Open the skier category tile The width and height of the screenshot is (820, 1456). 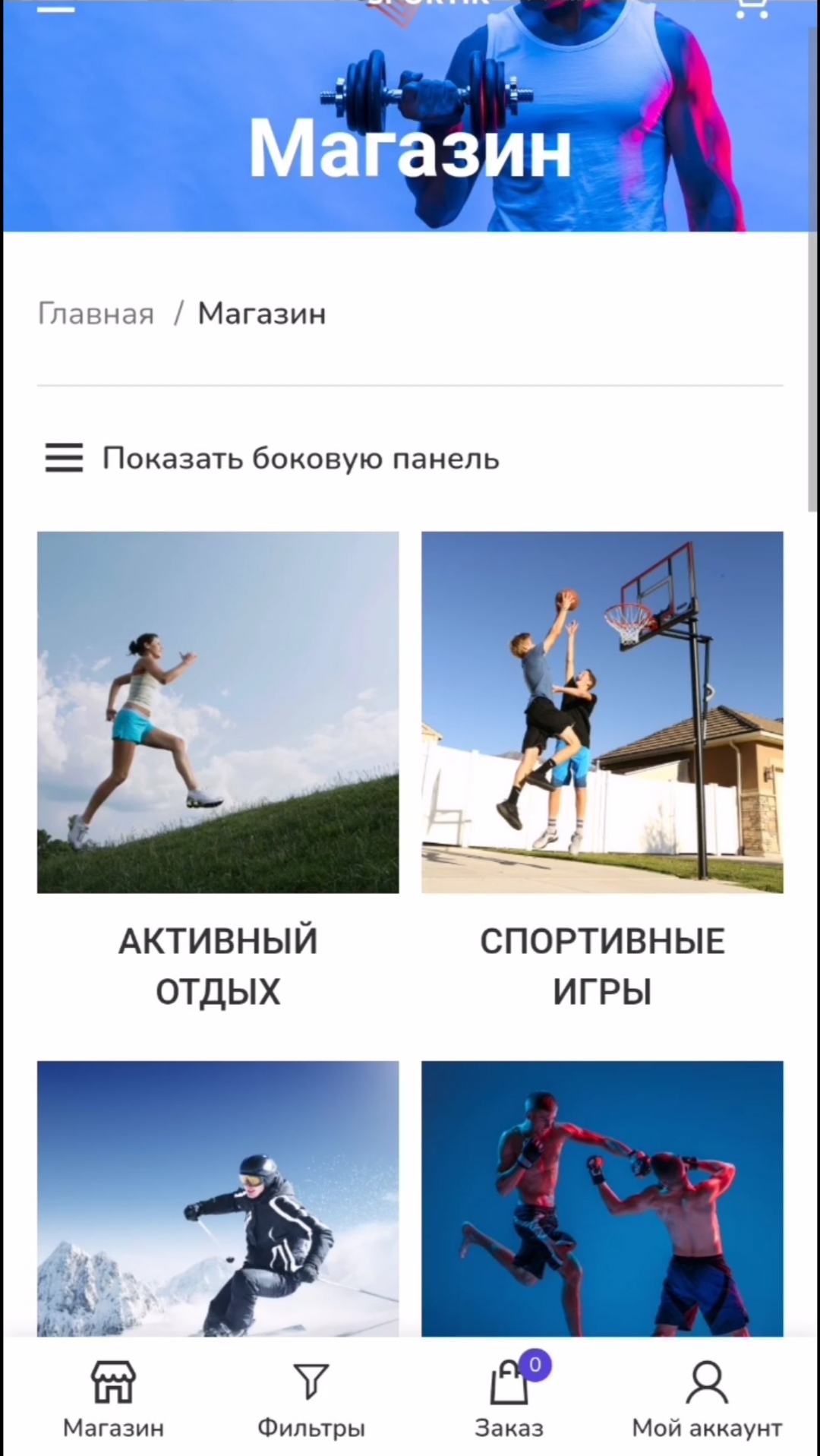(218, 1199)
